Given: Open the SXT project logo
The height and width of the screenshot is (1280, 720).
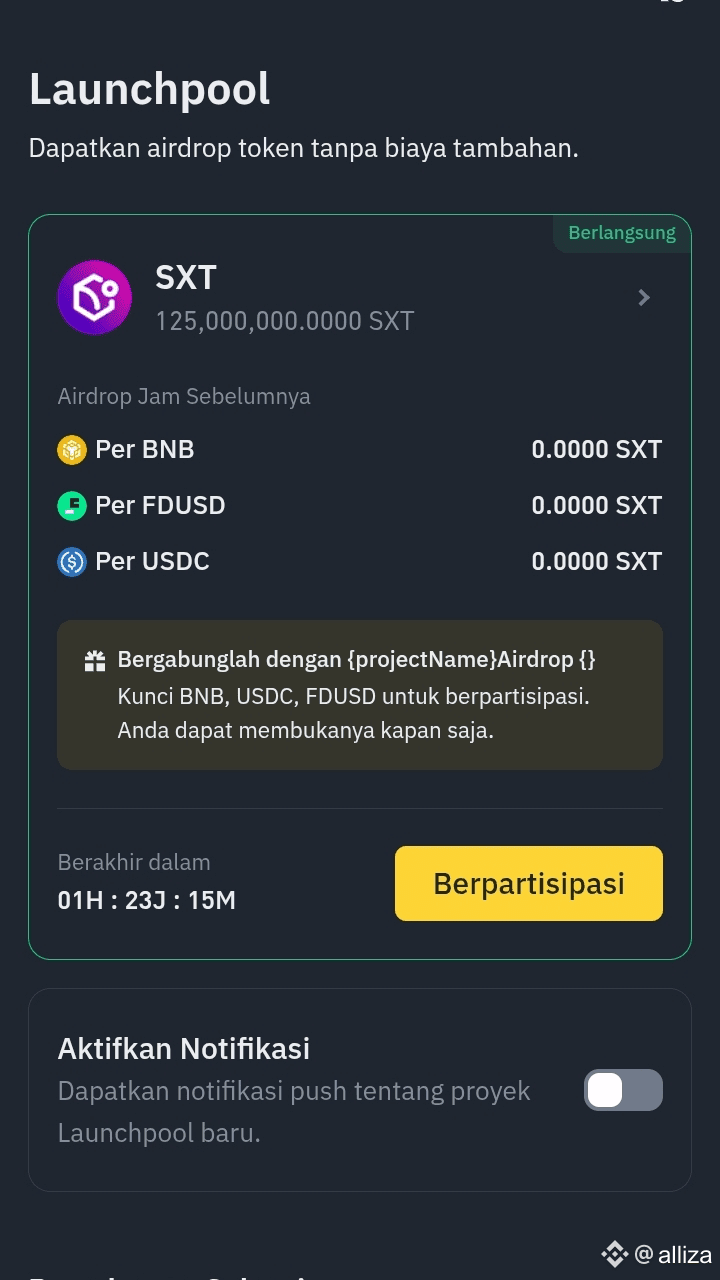Looking at the screenshot, I should pyautogui.click(x=94, y=297).
